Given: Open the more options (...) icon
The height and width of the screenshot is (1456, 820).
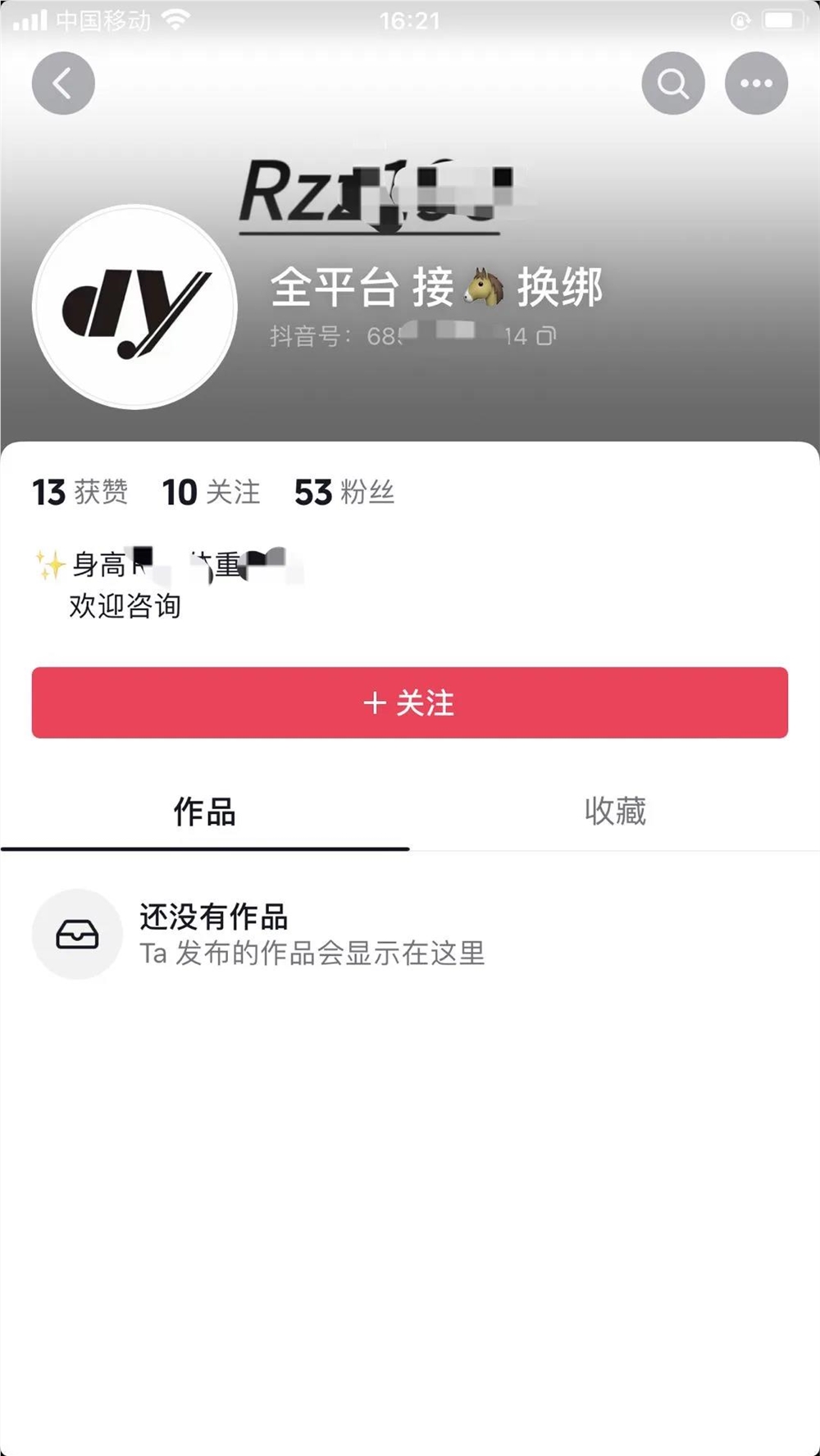Looking at the screenshot, I should [755, 82].
